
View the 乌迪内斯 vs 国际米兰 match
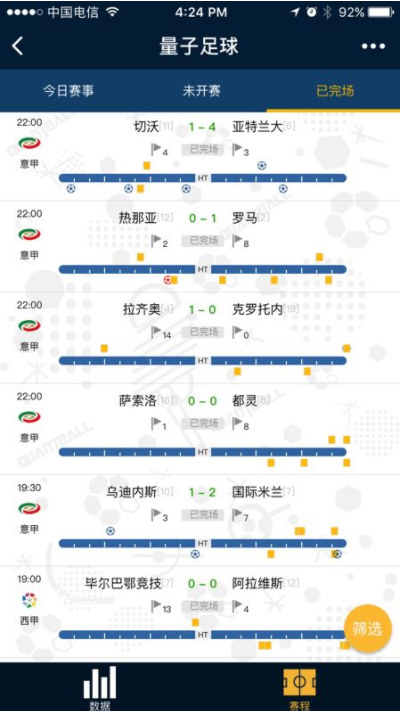coord(200,521)
